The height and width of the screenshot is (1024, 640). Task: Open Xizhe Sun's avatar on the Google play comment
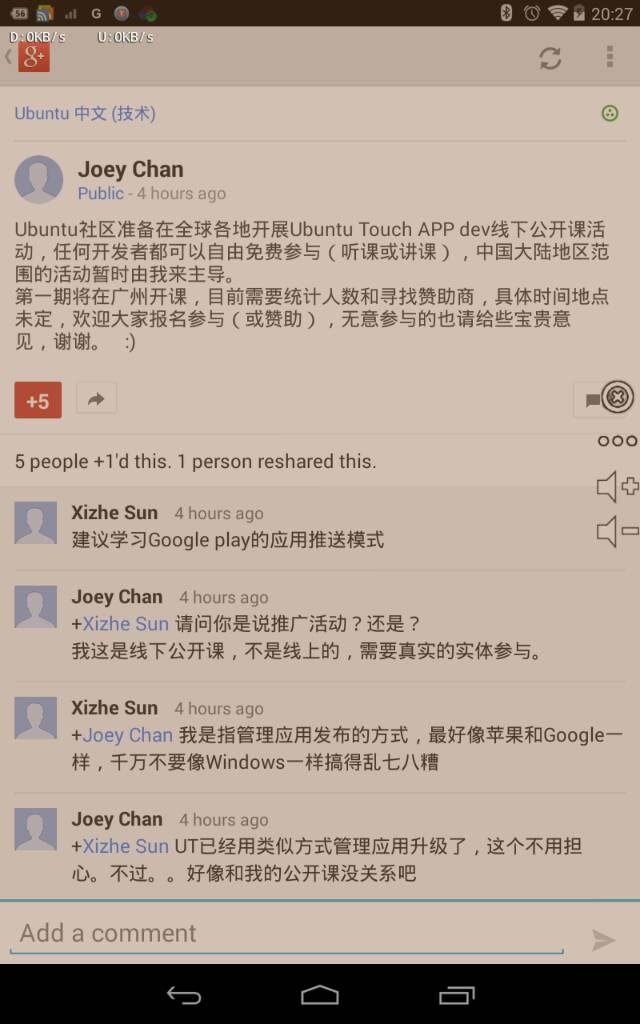click(36, 522)
